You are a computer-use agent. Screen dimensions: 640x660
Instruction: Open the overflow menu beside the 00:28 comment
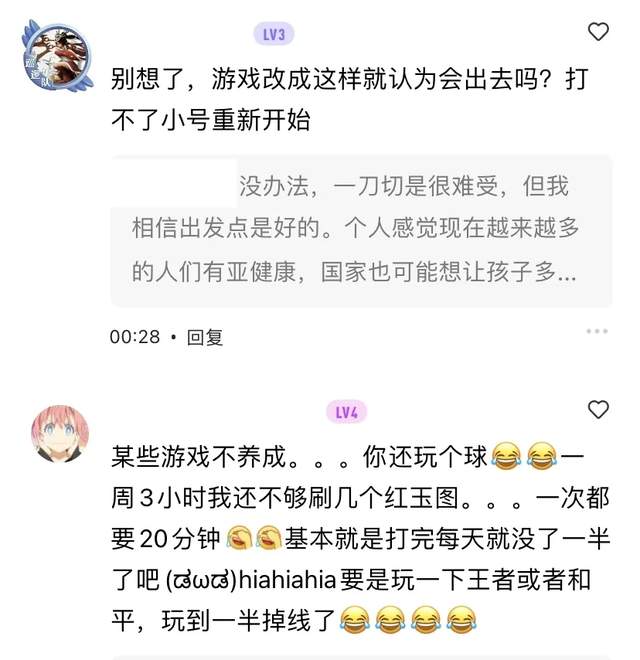tap(597, 332)
